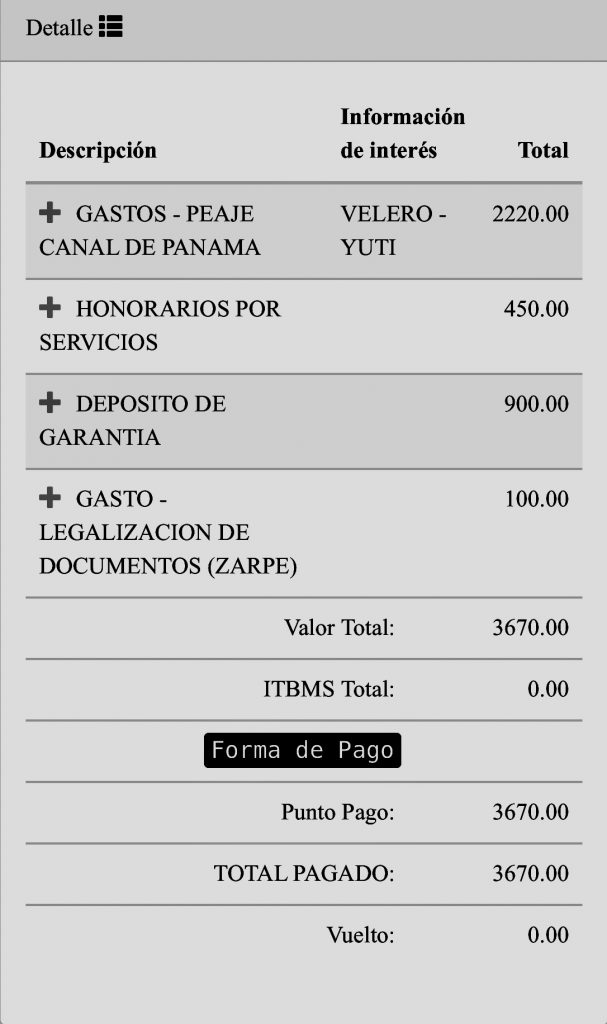Expand the LEGALIZACION DE DOCUMENTOS (ZARPE) row
607x1024 pixels.
[50, 498]
